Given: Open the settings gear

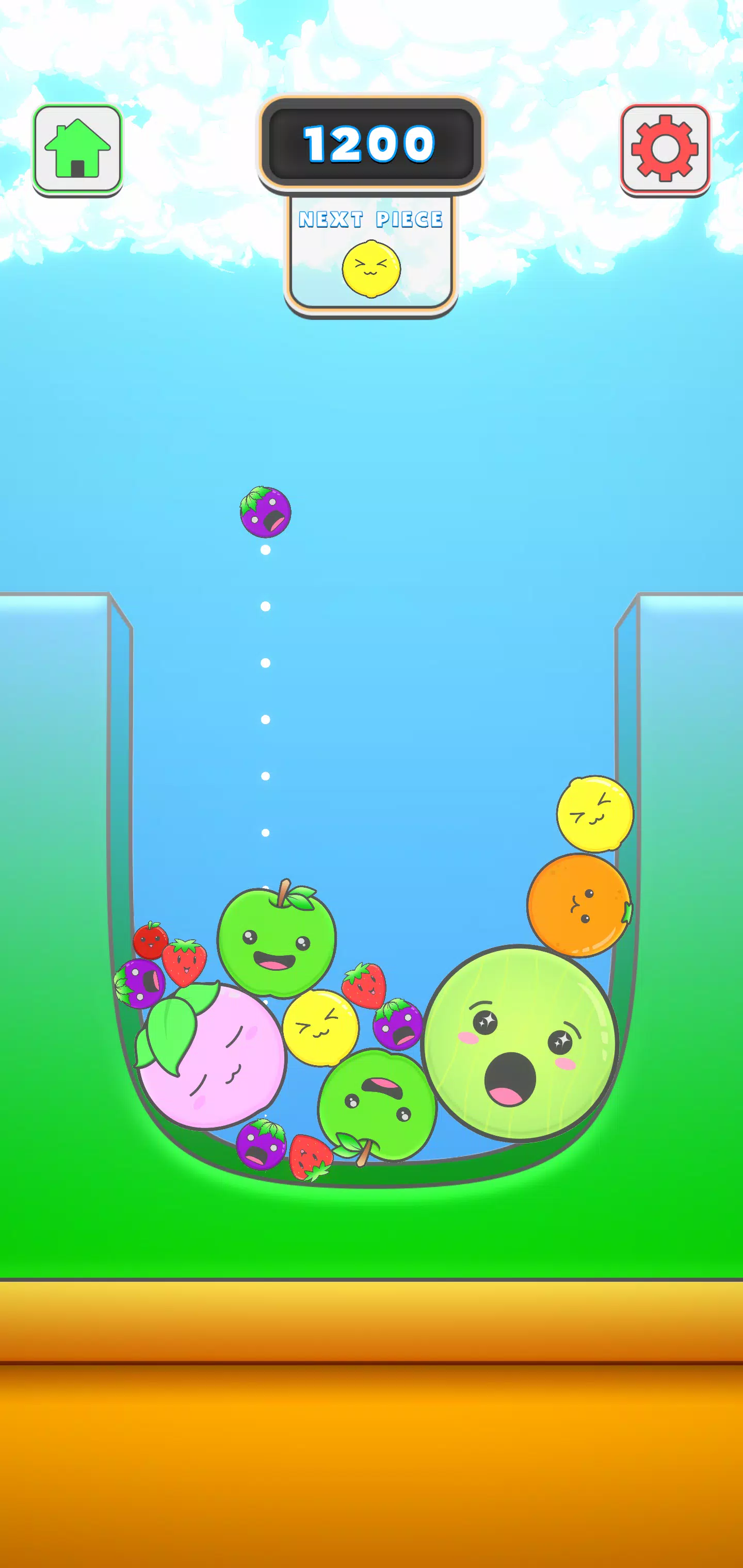Looking at the screenshot, I should [x=665, y=149].
